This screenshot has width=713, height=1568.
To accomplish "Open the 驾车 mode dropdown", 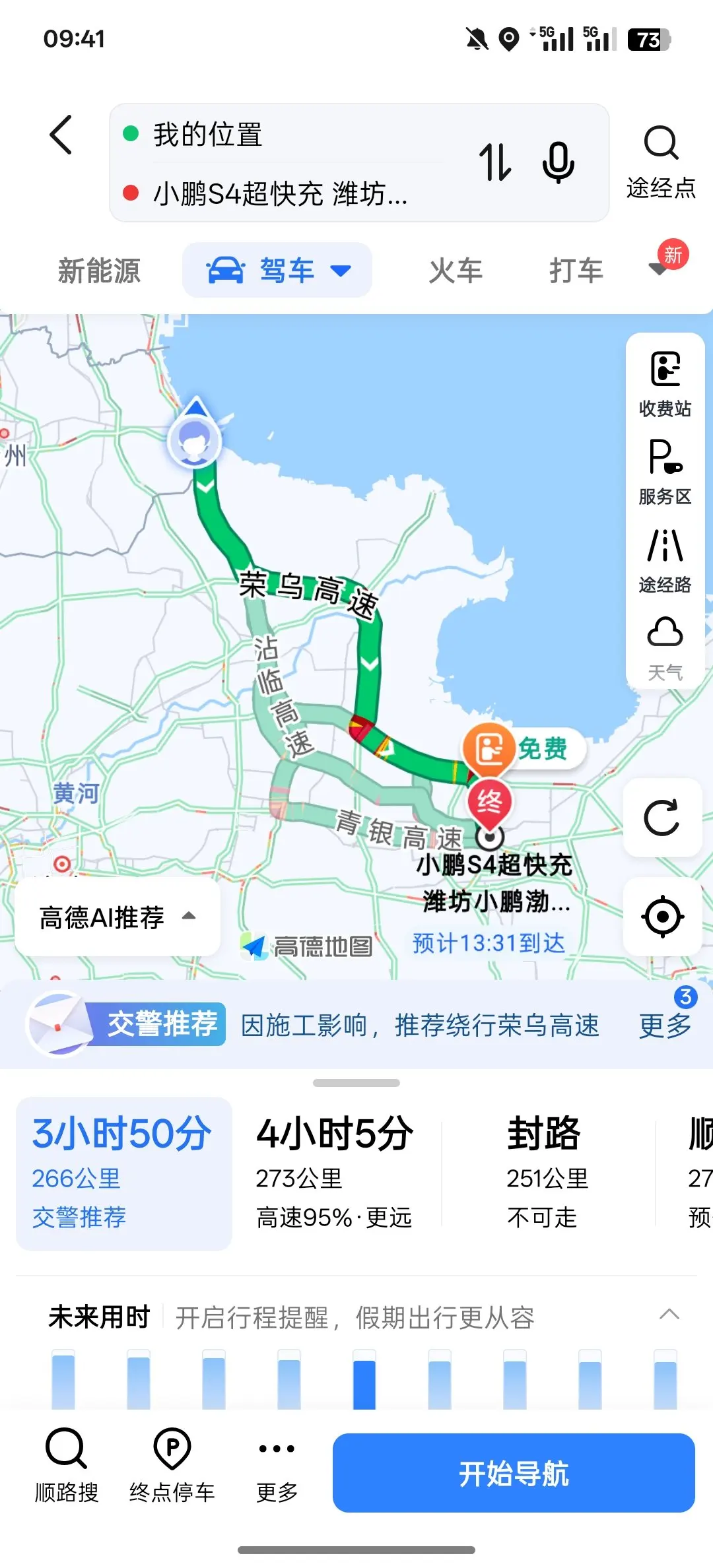I will click(x=277, y=270).
